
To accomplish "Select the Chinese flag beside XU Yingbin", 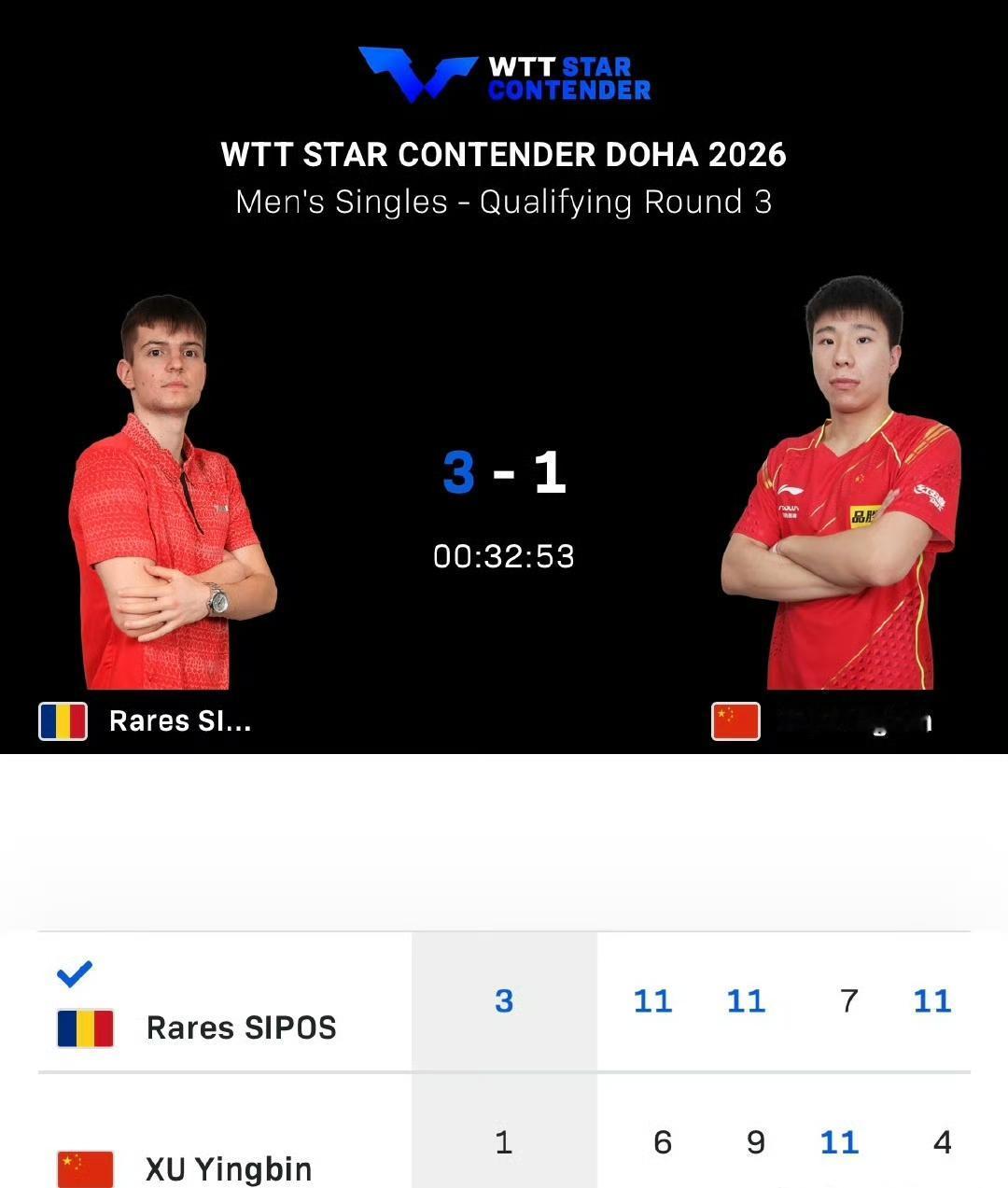I will (x=736, y=720).
